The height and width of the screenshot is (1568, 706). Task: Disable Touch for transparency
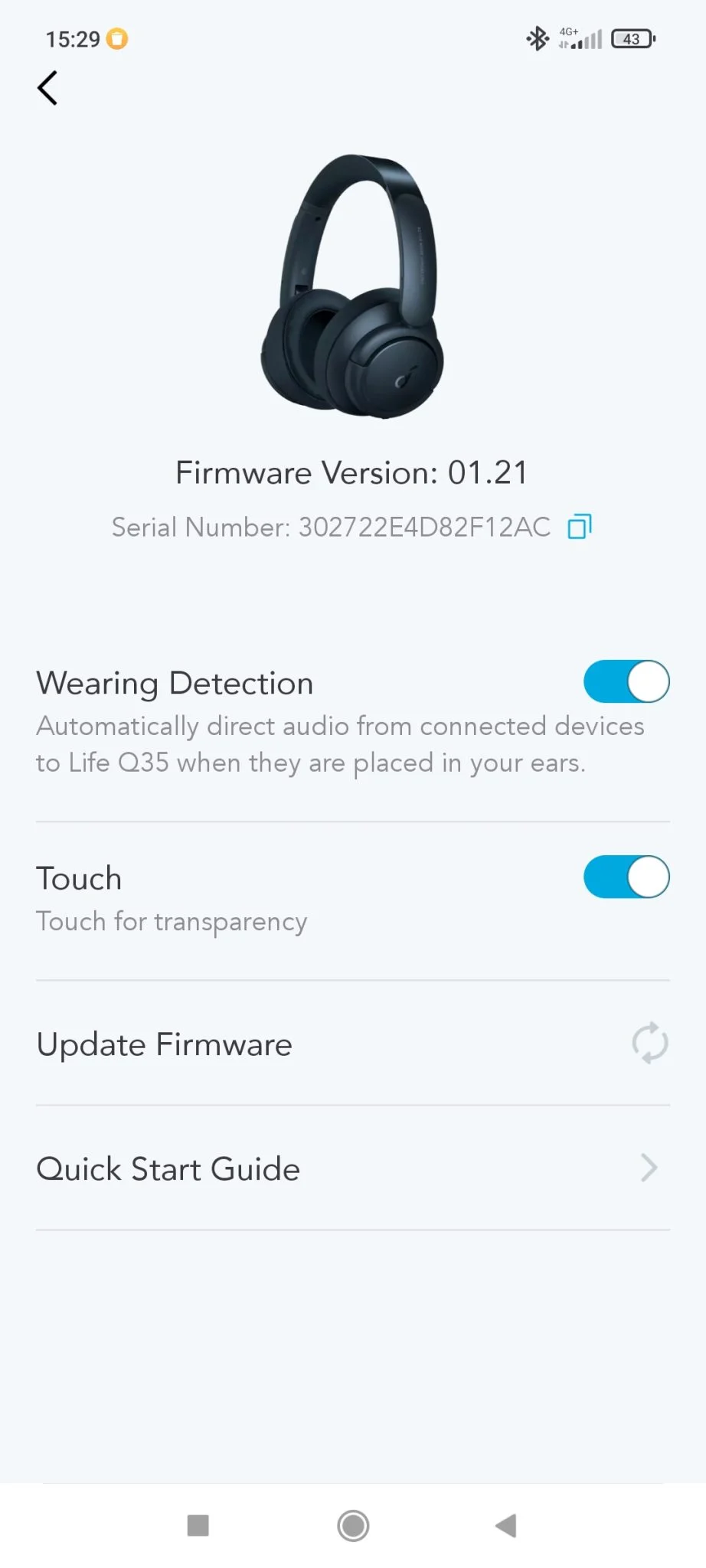pos(626,877)
